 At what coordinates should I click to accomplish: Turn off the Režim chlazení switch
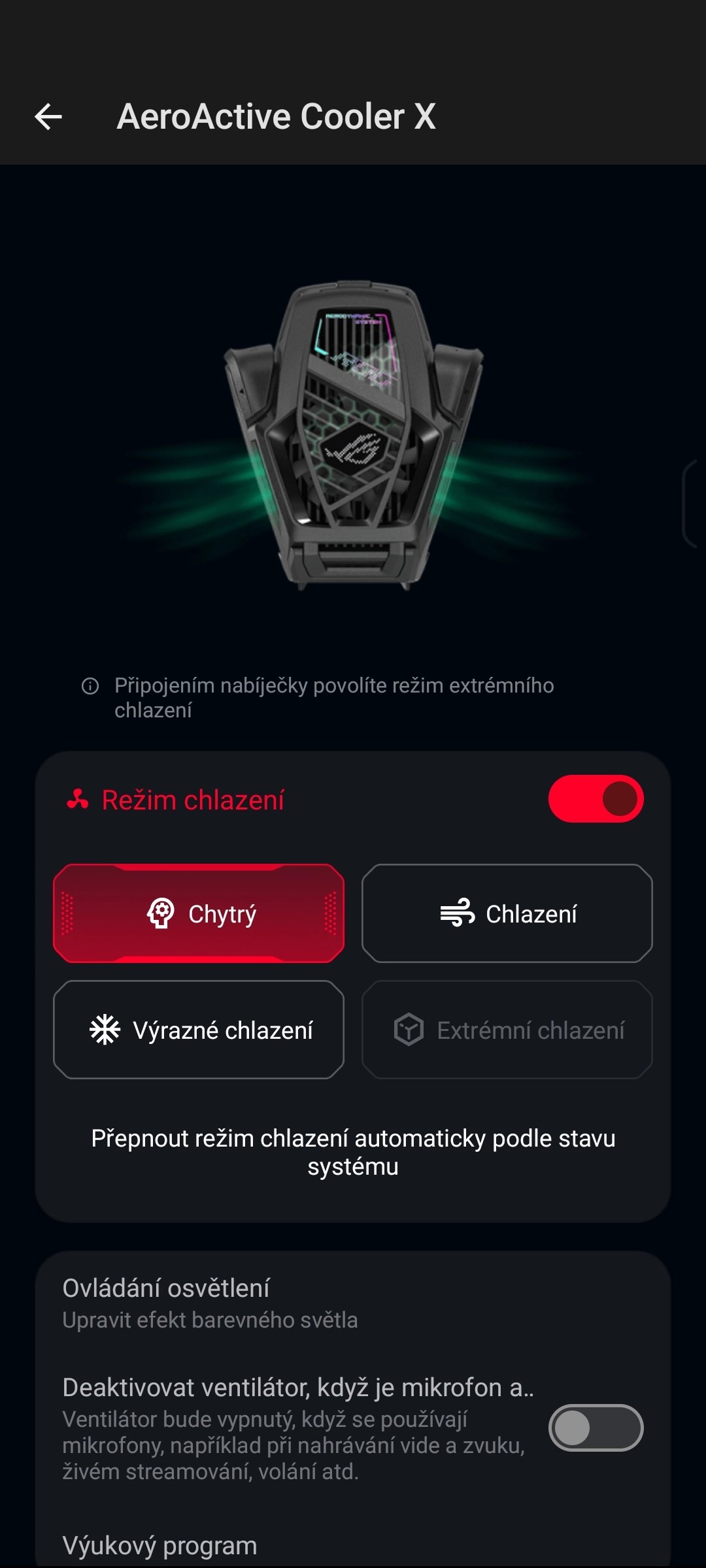pyautogui.click(x=596, y=799)
